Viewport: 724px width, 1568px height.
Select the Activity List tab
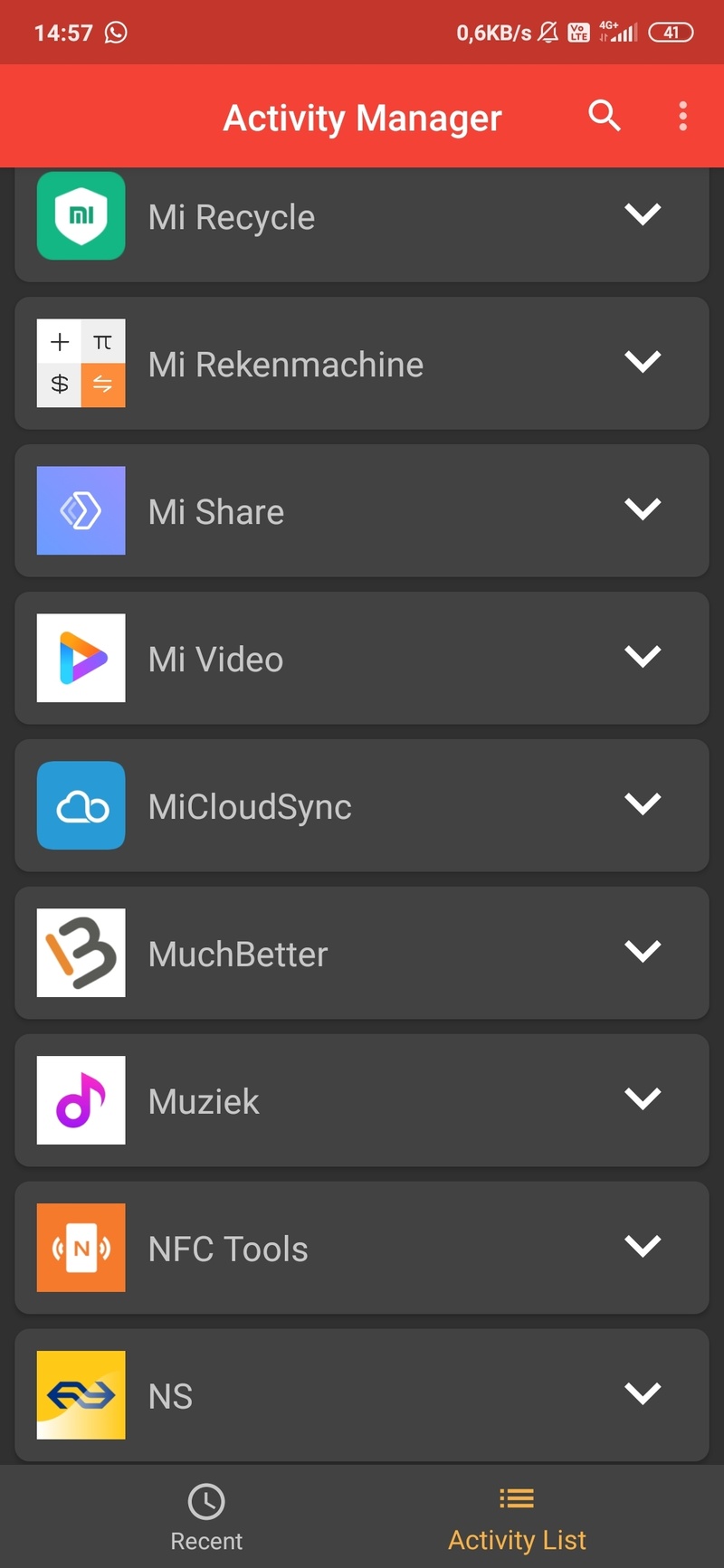(x=517, y=1517)
